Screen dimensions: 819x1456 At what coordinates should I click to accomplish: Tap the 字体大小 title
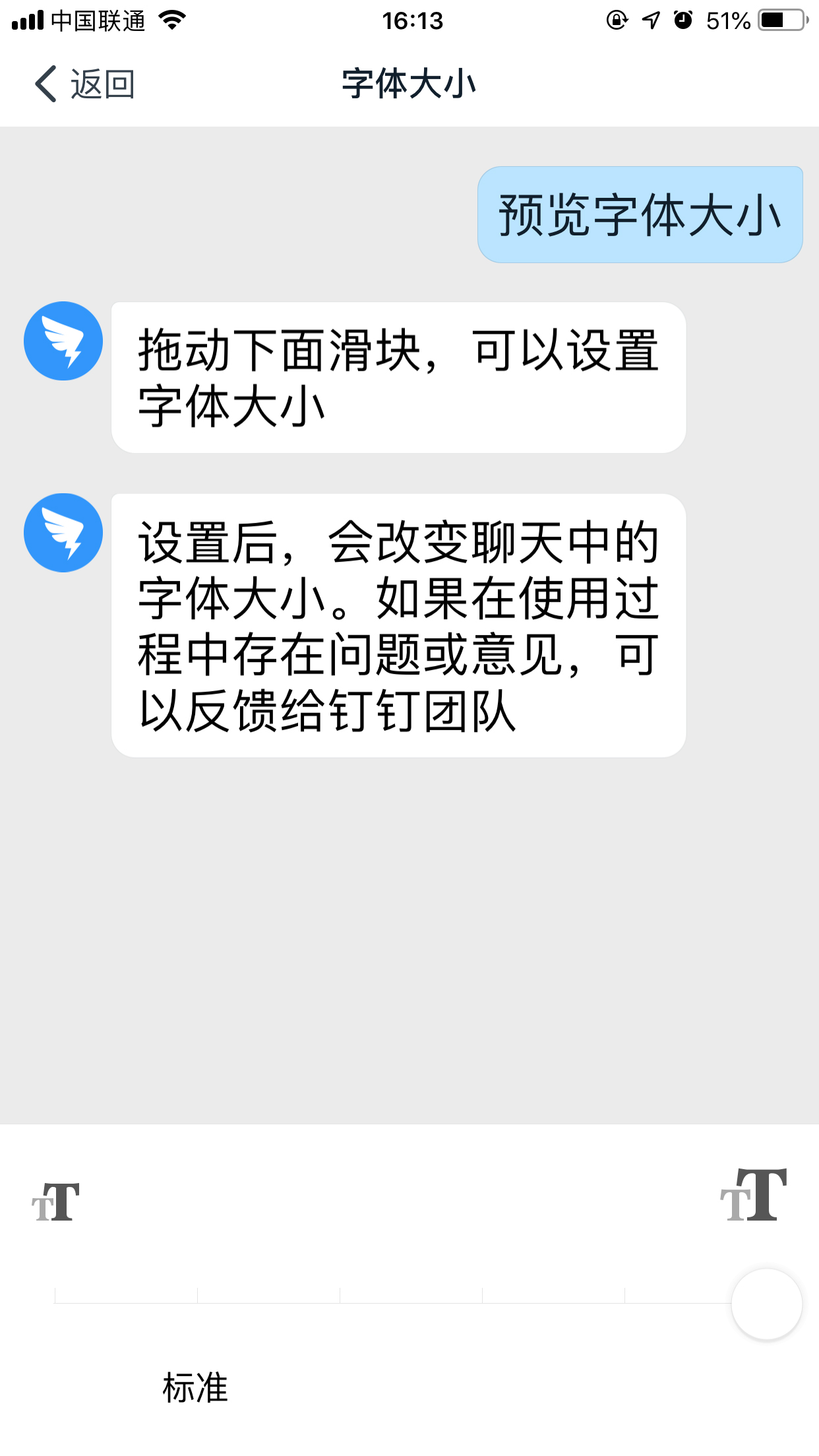pyautogui.click(x=409, y=83)
